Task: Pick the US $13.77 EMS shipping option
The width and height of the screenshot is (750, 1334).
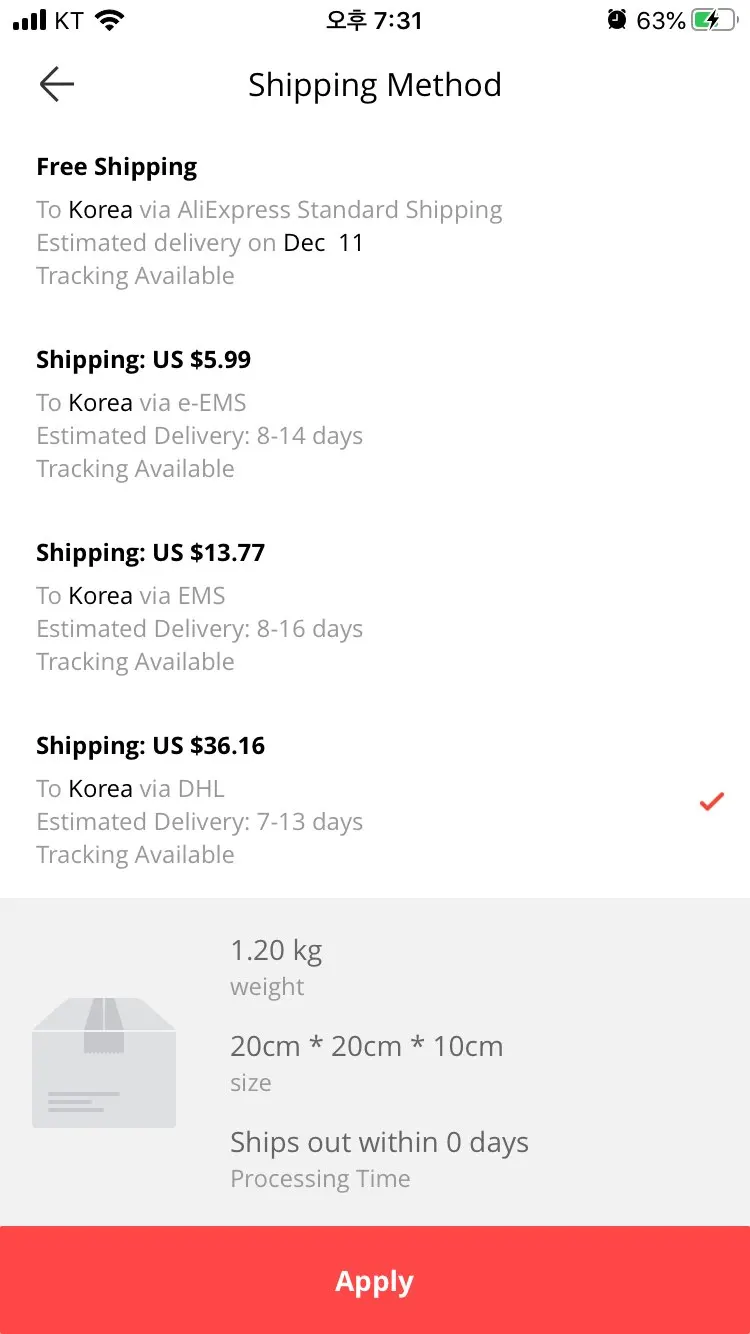Action: coord(375,608)
